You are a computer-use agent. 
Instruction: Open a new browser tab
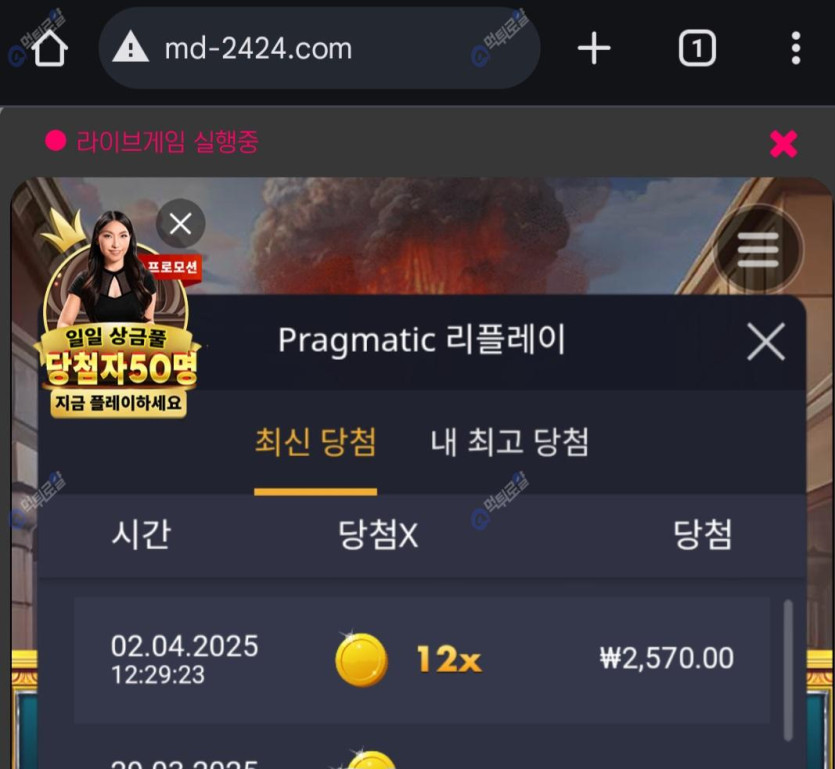tap(594, 48)
